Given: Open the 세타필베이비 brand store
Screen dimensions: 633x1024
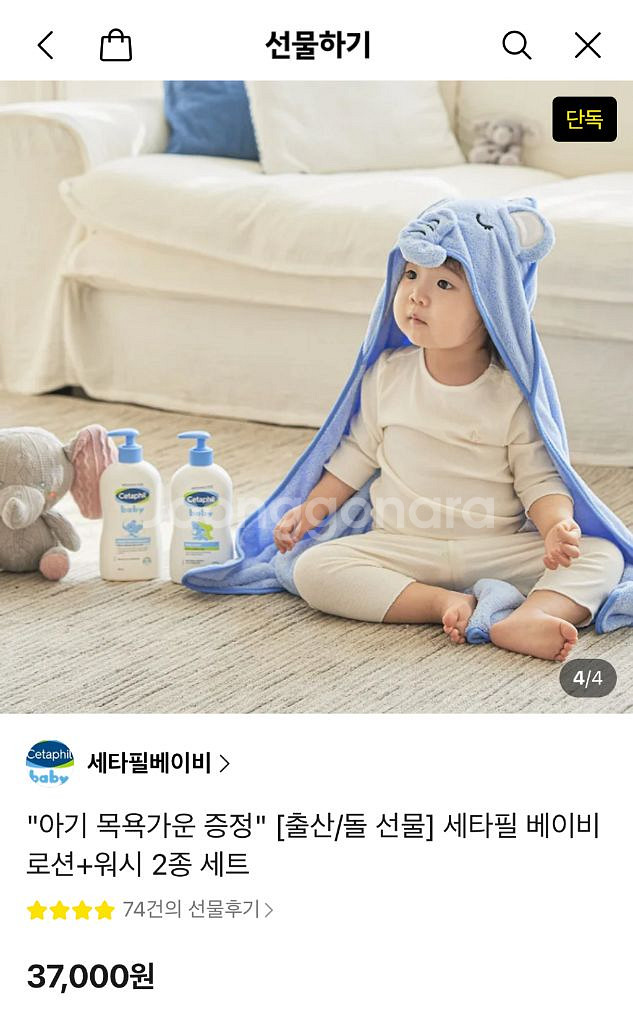Looking at the screenshot, I should pos(158,763).
